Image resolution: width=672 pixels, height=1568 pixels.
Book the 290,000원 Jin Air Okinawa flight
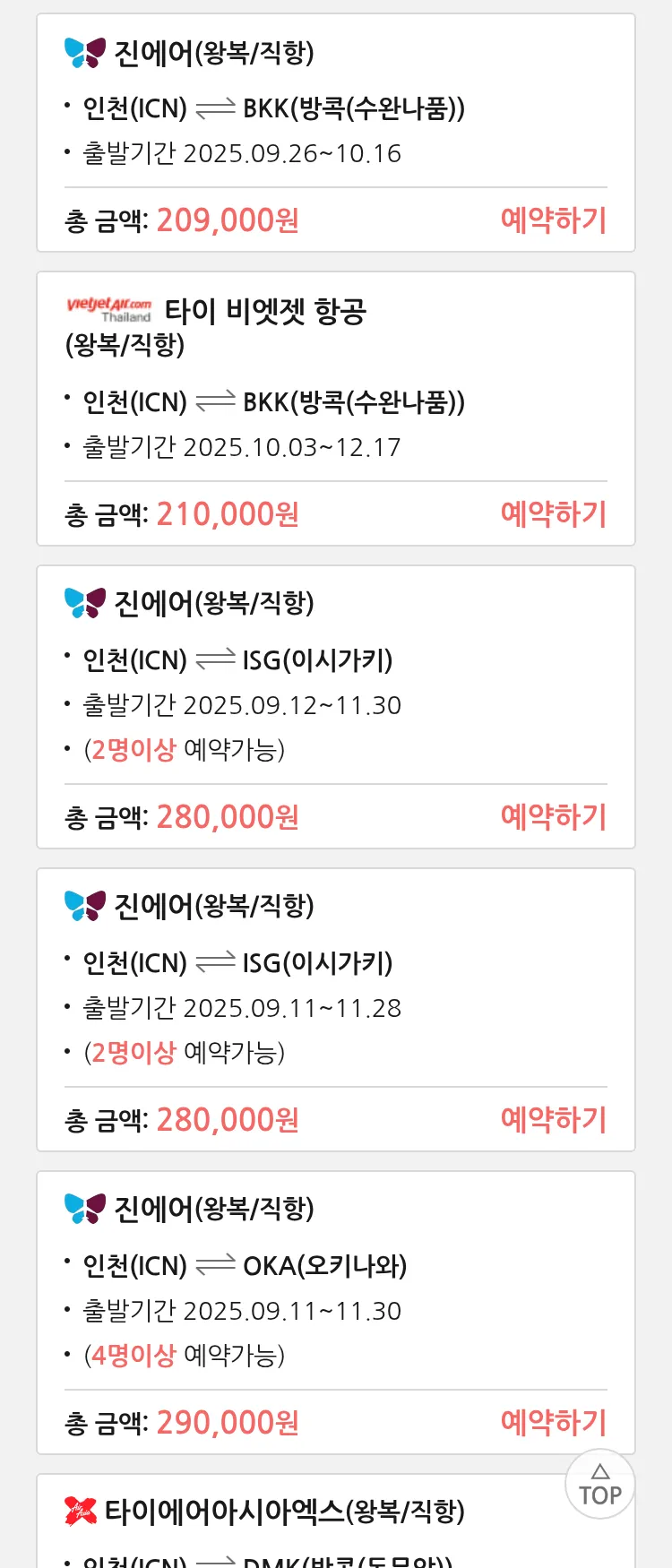point(553,1423)
